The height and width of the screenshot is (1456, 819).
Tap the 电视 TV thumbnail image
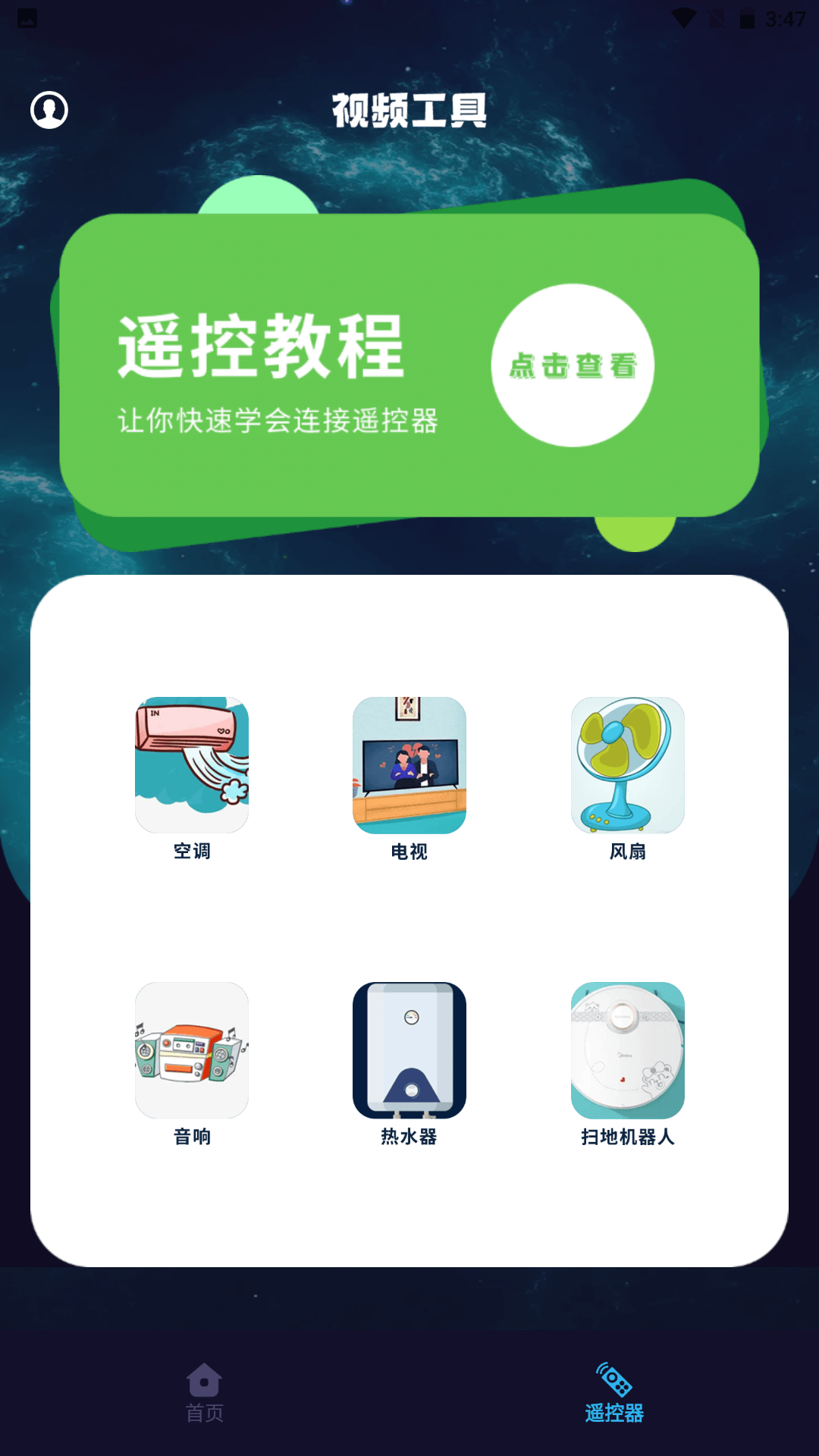pyautogui.click(x=409, y=766)
